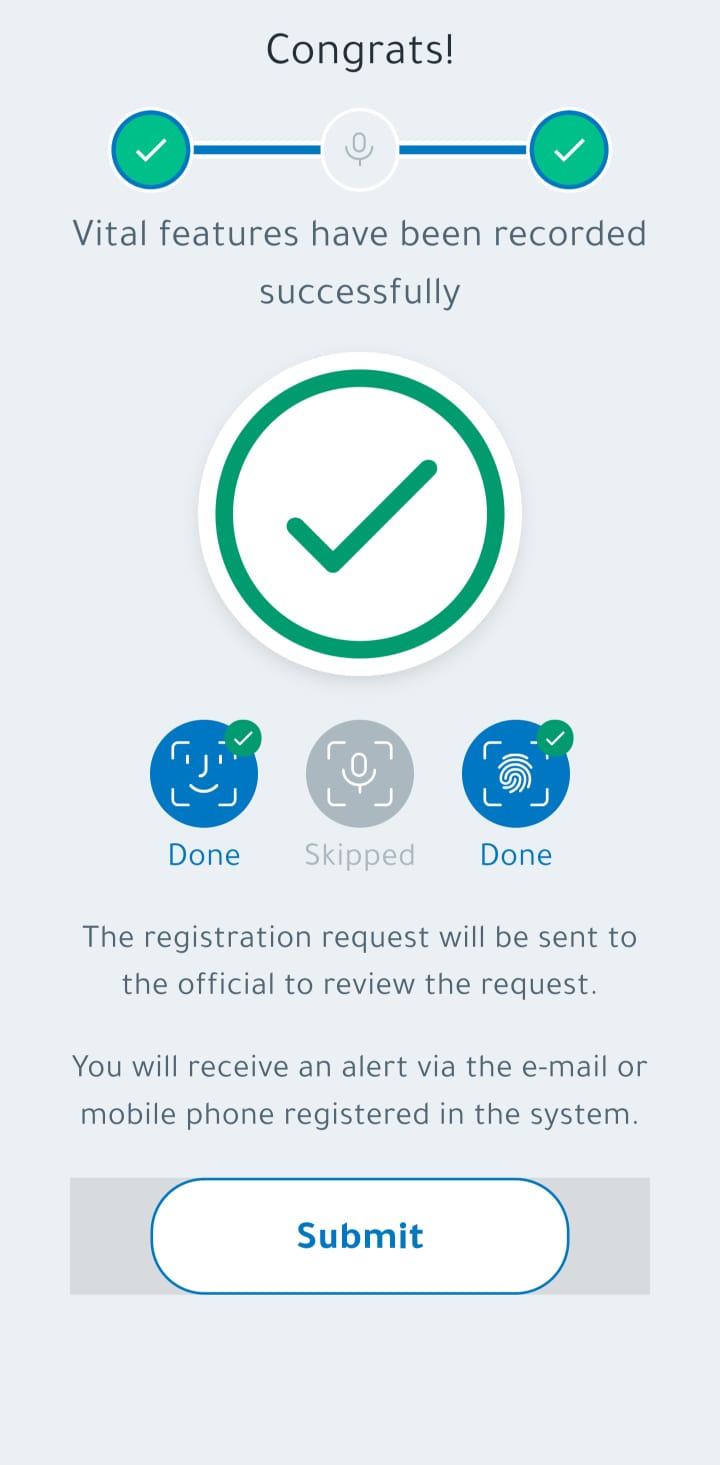Select the skipped voice recording icon
The width and height of the screenshot is (720, 1465).
360,774
